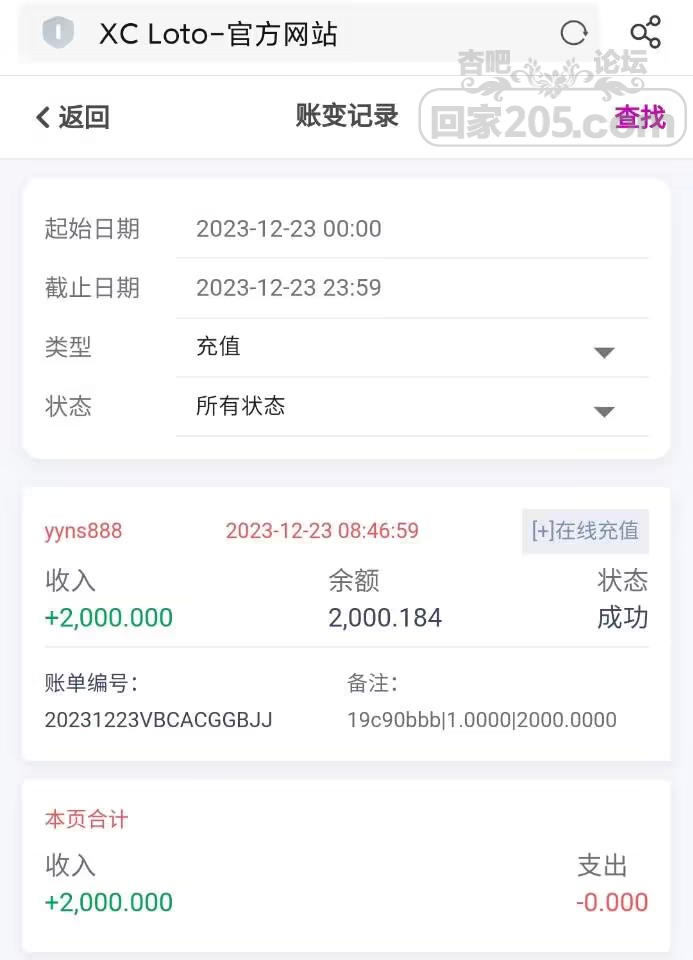The width and height of the screenshot is (693, 960).
Task: Open the 类型 dropdown showing 充值
Action: tap(411, 348)
